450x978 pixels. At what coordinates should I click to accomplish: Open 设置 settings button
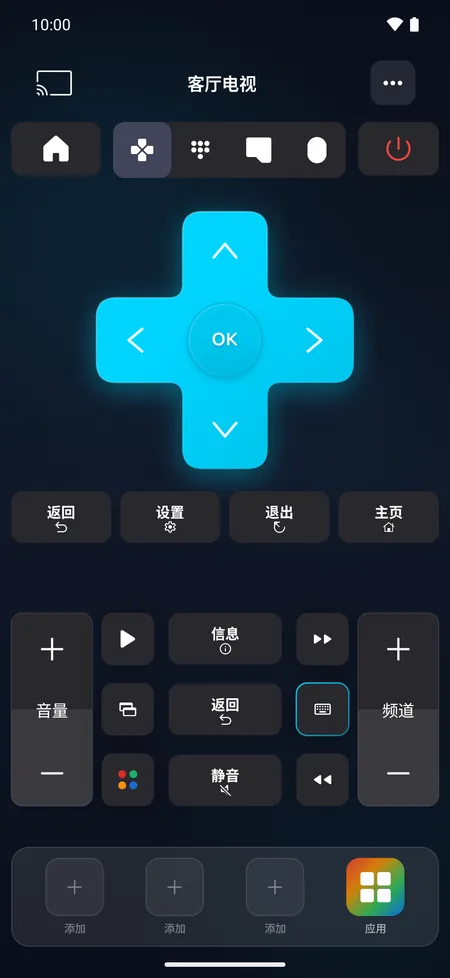click(x=170, y=517)
